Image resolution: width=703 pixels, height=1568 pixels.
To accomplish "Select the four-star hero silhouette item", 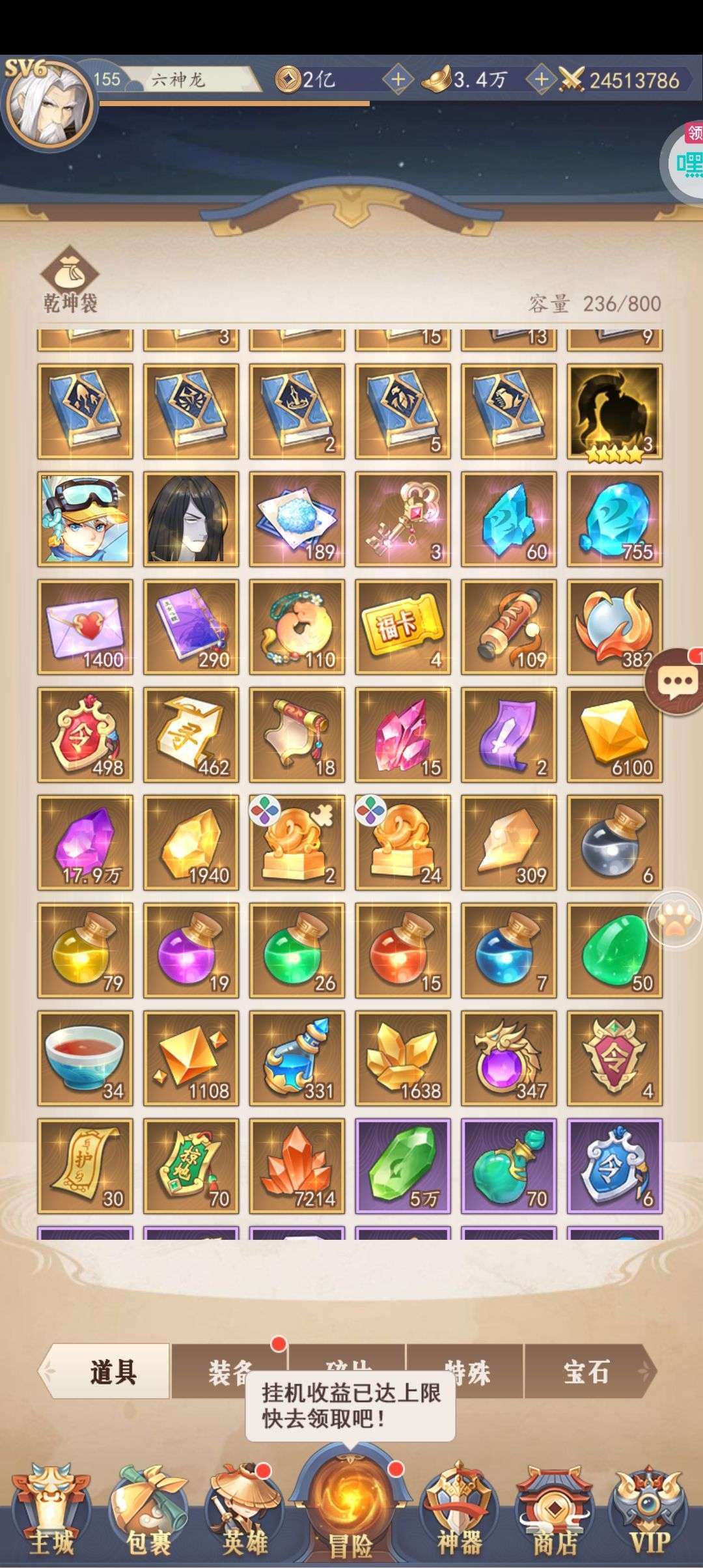I will click(x=615, y=412).
